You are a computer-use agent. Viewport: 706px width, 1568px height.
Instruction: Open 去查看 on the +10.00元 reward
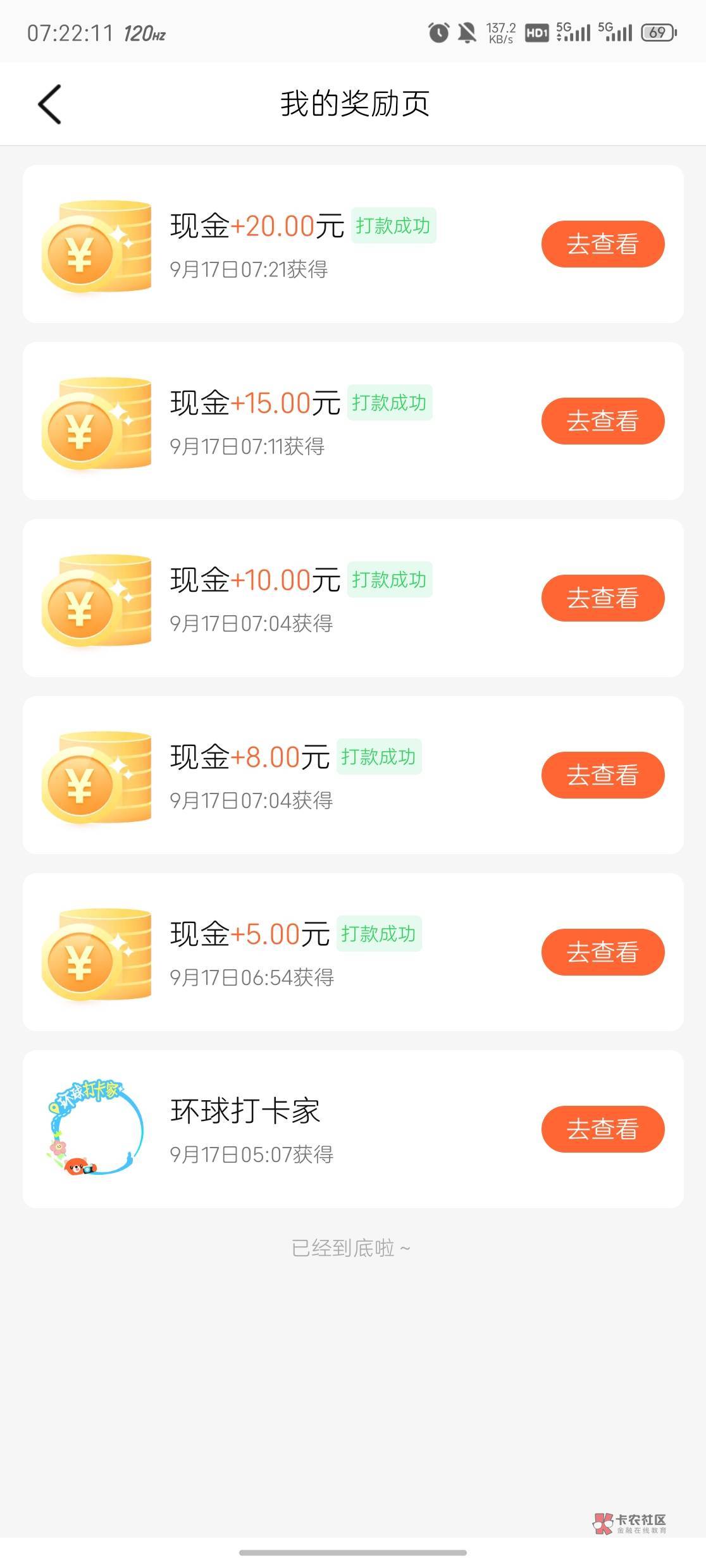click(602, 598)
